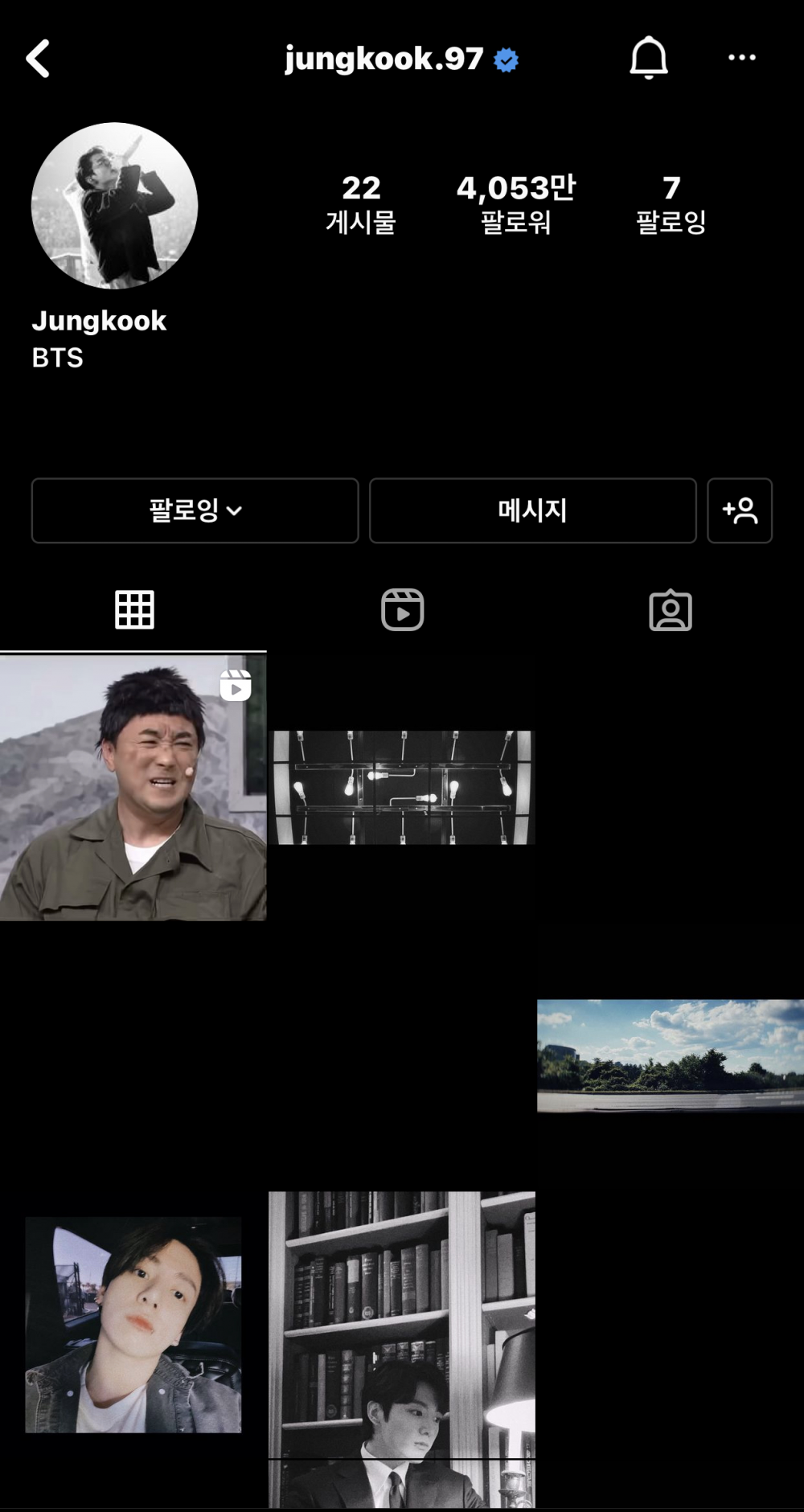Switch to the posts grid tab

click(134, 610)
